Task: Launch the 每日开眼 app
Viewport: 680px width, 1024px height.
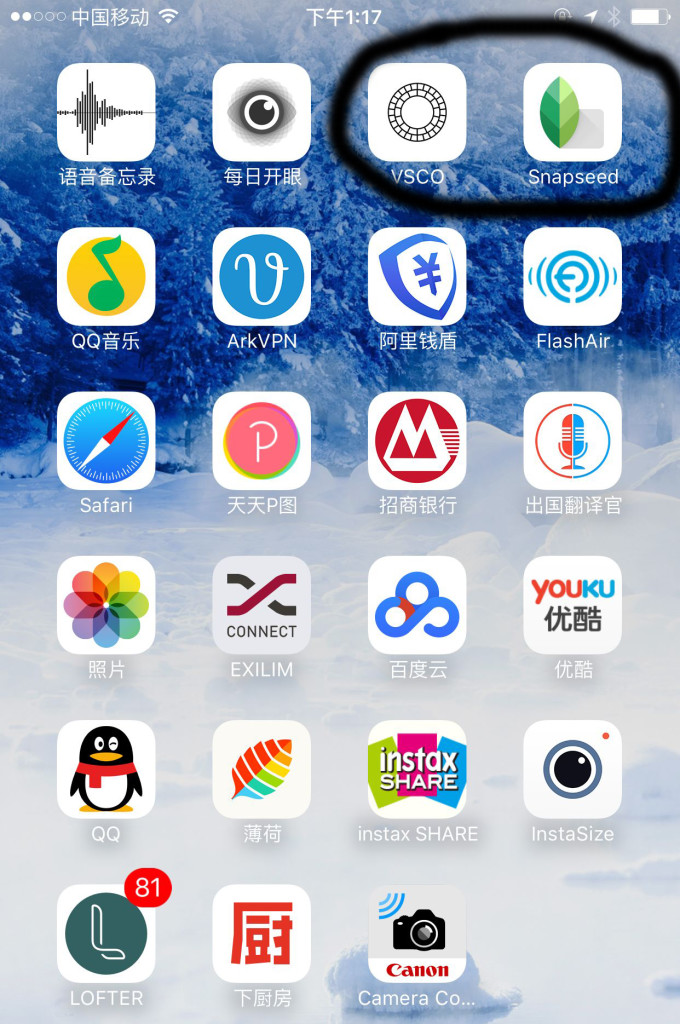Action: point(262,112)
